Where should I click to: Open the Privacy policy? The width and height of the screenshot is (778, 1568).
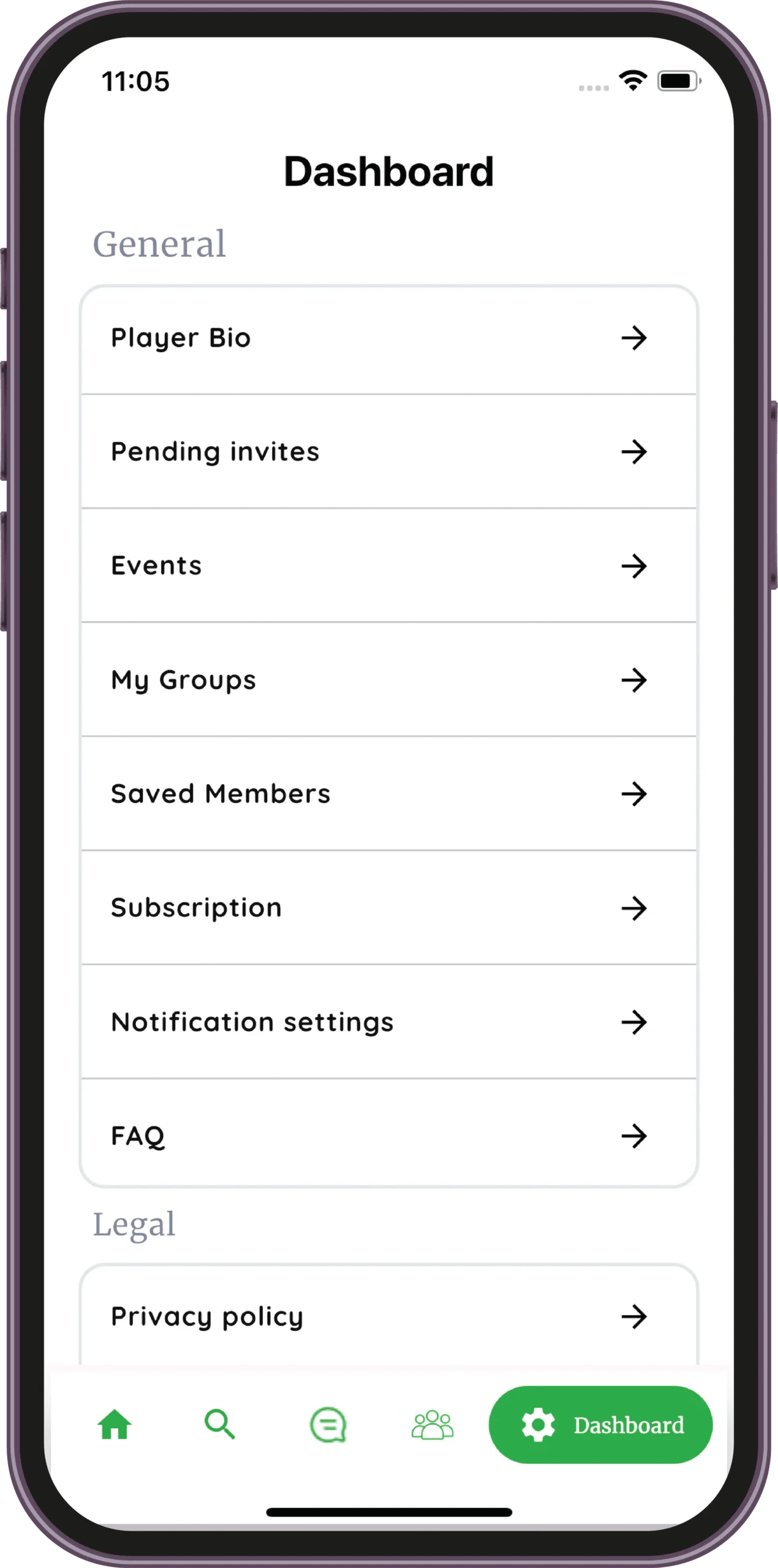tap(389, 1315)
